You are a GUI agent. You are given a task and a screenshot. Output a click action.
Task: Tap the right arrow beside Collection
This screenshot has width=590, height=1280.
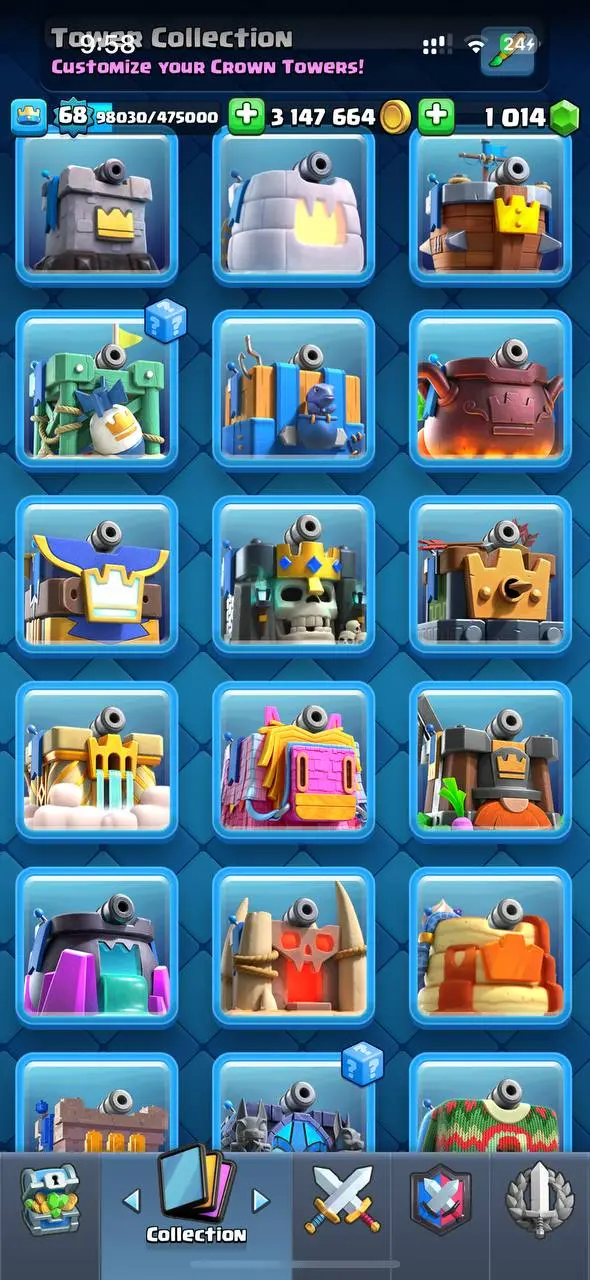(261, 1200)
